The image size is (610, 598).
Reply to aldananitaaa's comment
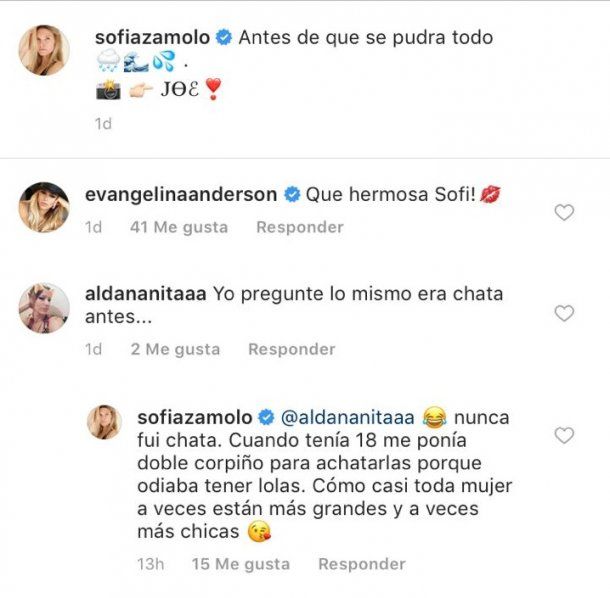(291, 349)
